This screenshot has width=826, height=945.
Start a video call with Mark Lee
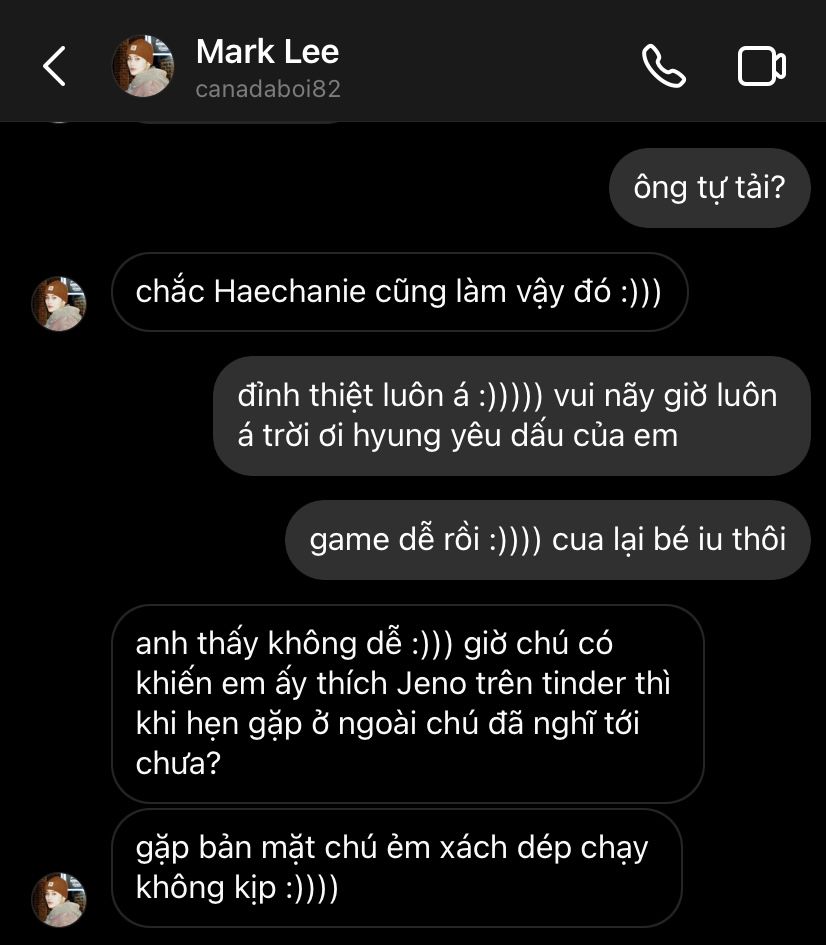[761, 67]
